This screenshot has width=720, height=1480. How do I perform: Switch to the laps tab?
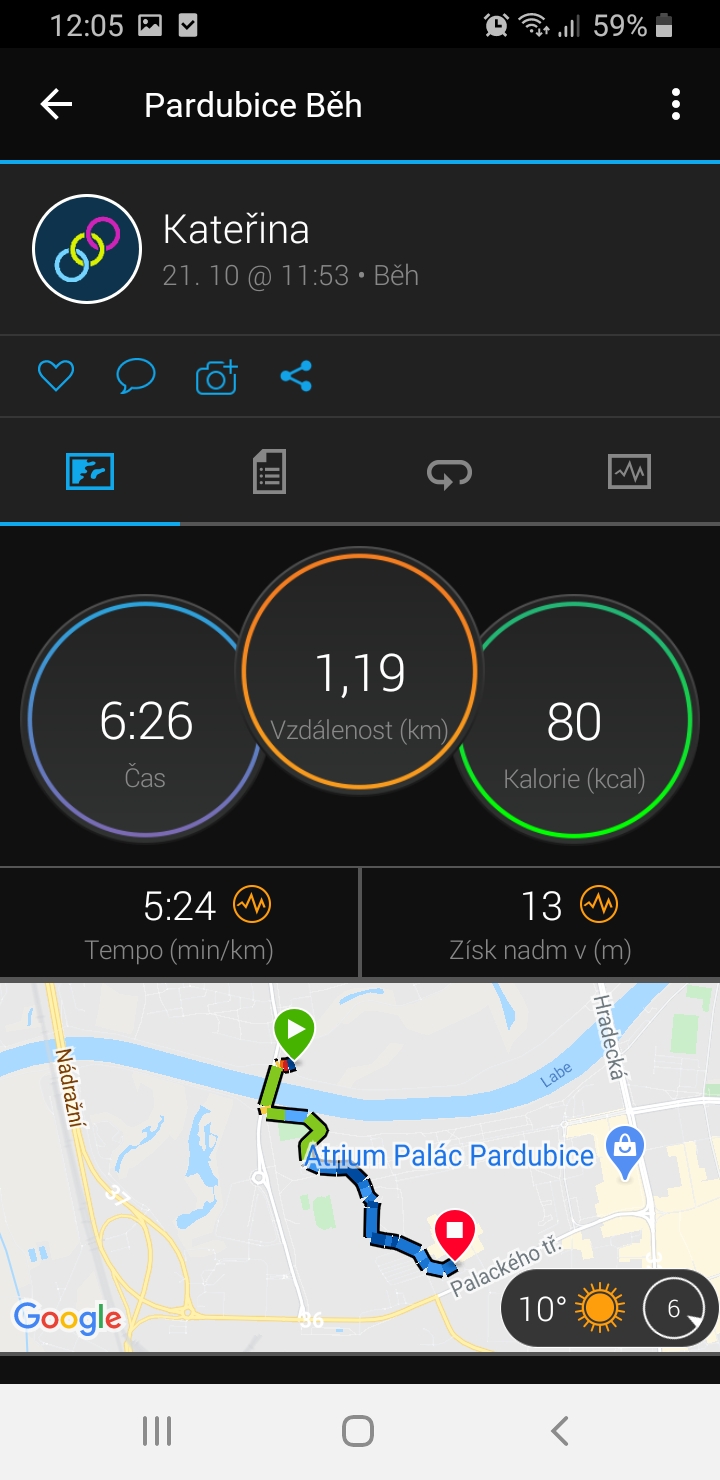point(449,471)
